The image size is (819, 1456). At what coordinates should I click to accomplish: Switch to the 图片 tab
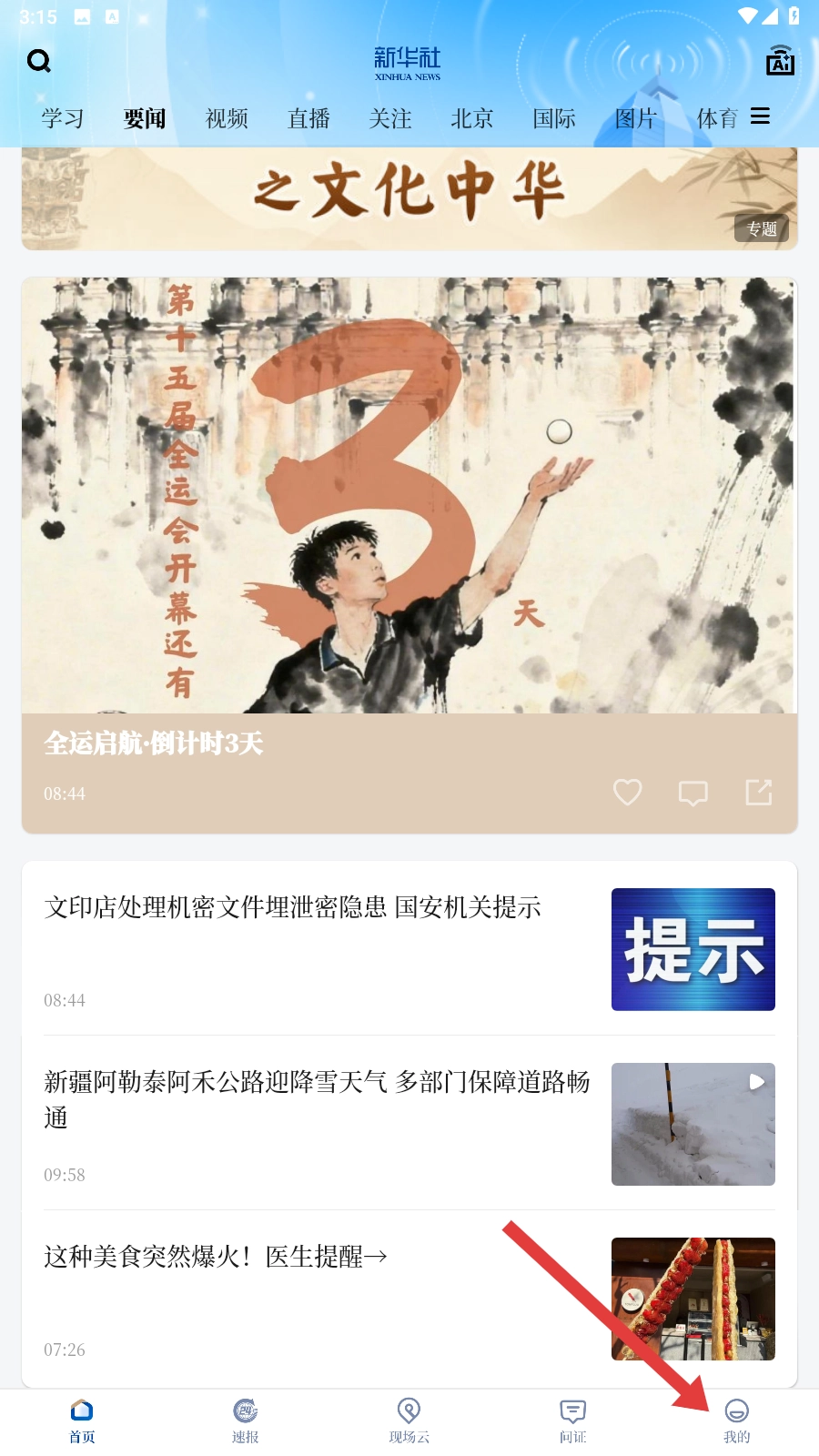[635, 118]
